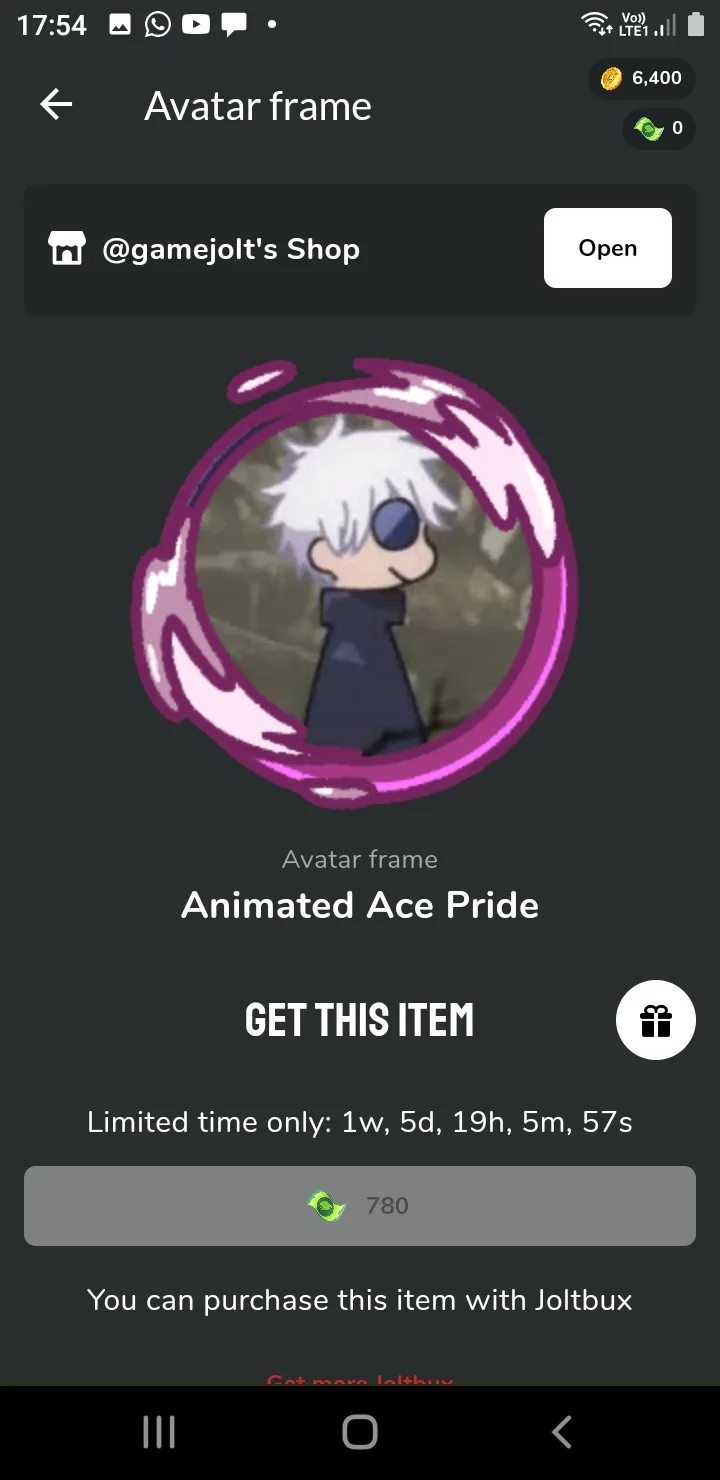Open the 6,400 coin balance
The image size is (720, 1480).
(x=641, y=78)
